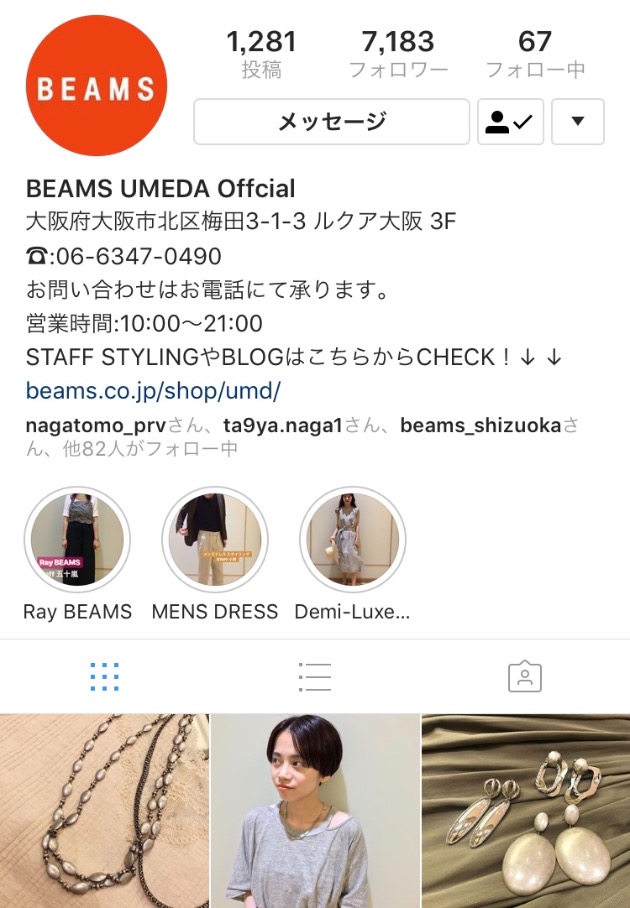
Task: Open the following status button
Action: coord(510,122)
